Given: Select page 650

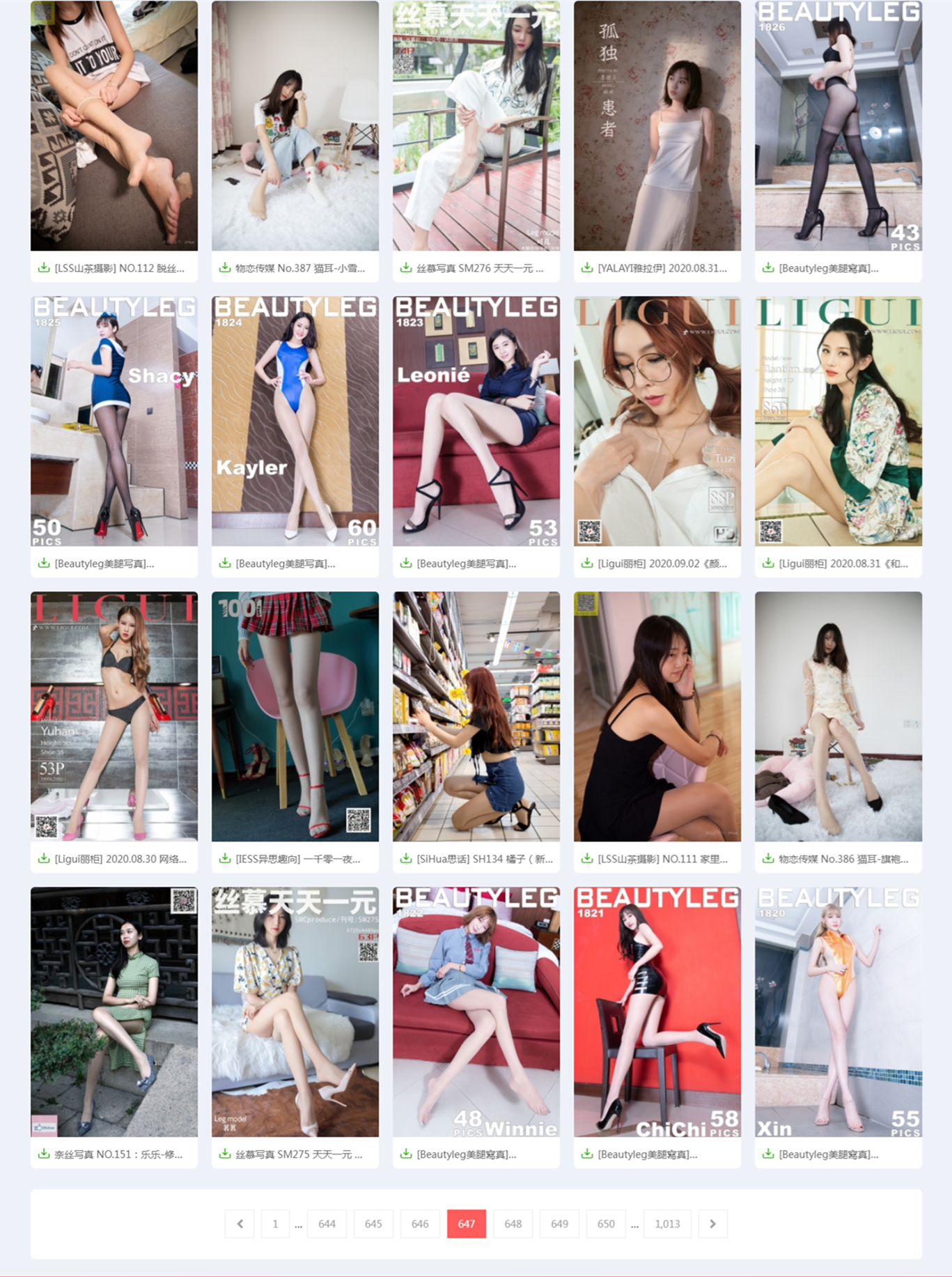Looking at the screenshot, I should coord(606,1223).
